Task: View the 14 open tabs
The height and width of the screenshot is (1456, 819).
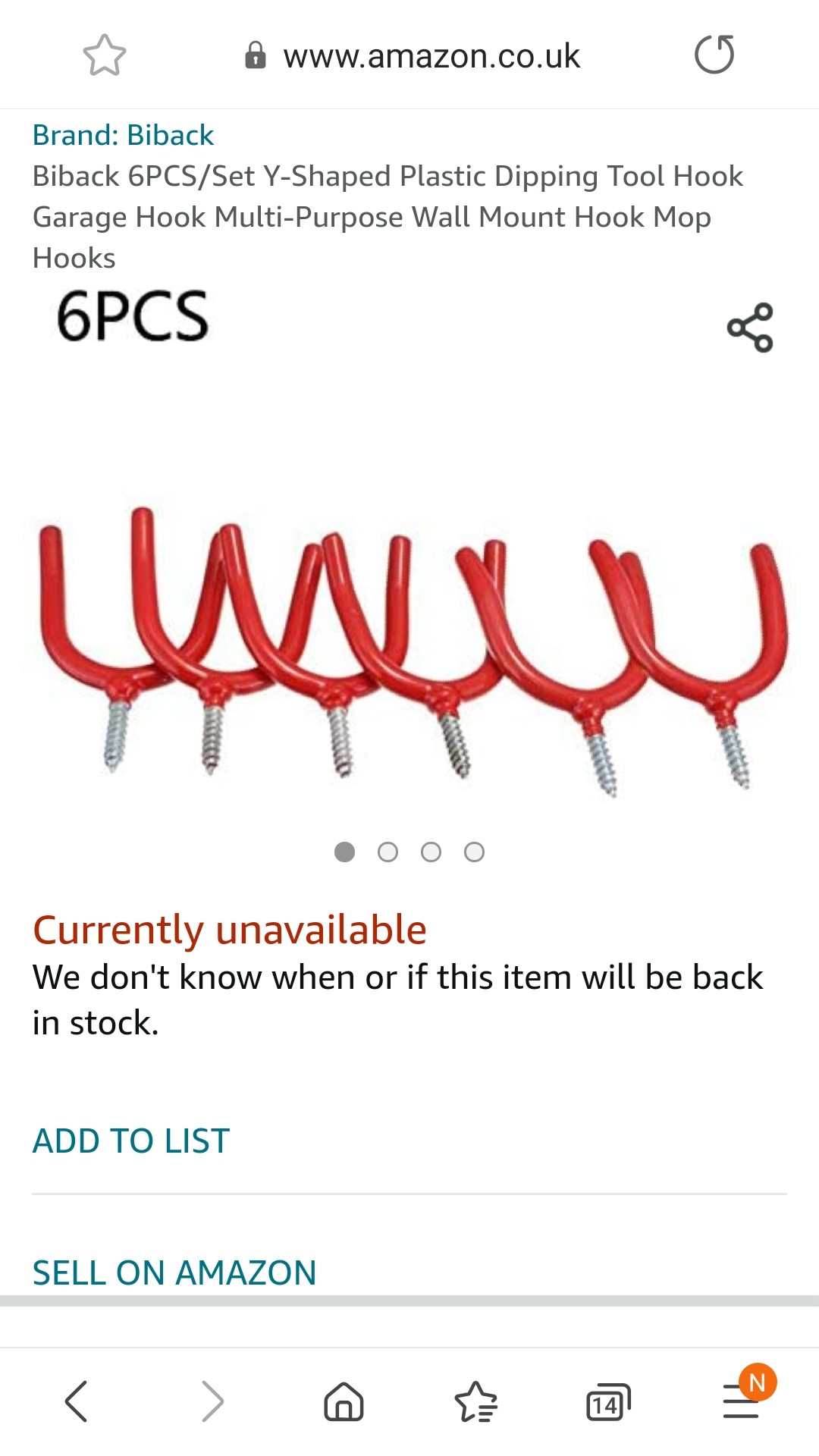Action: [x=607, y=1402]
